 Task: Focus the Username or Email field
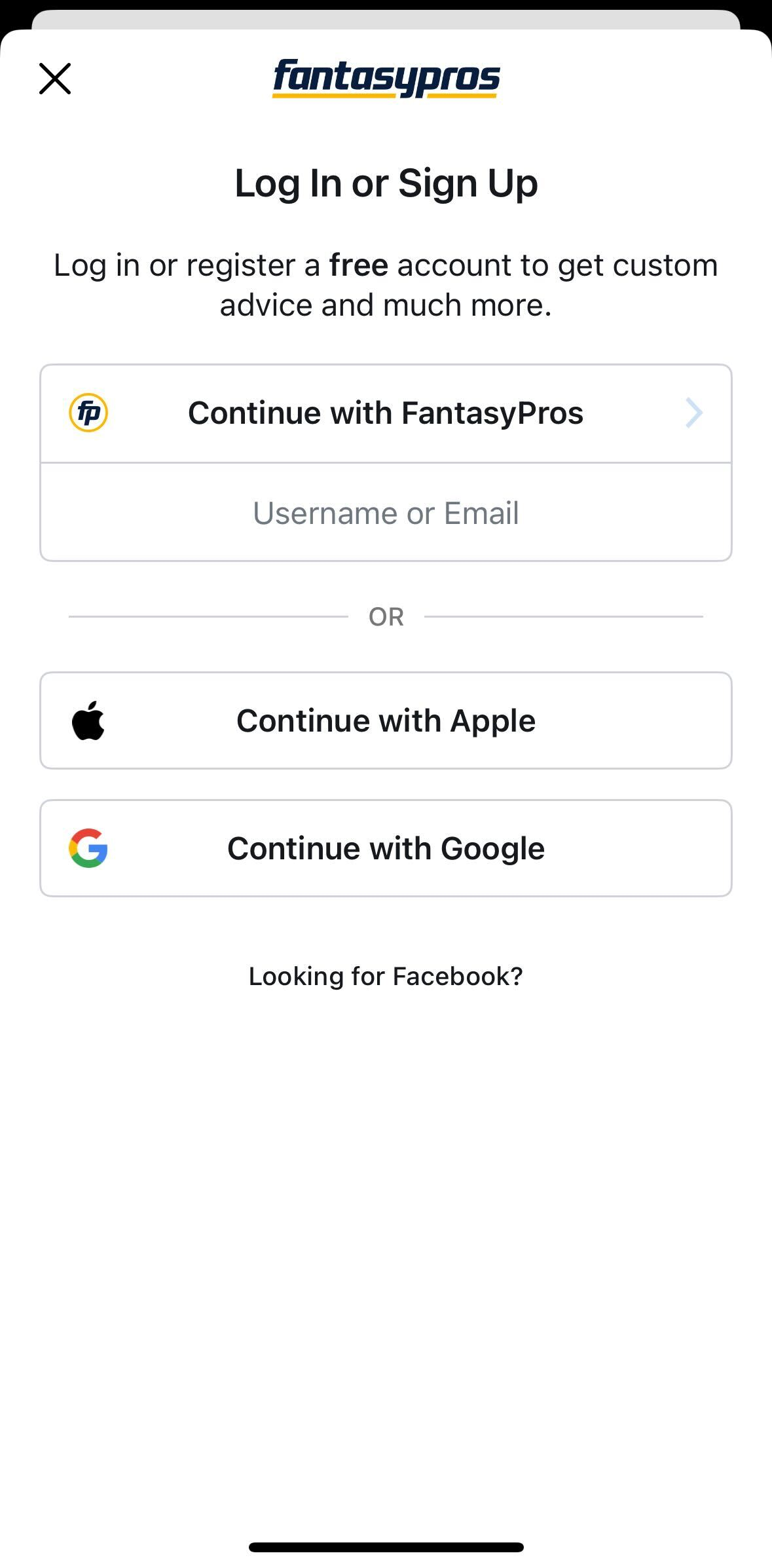click(x=386, y=513)
